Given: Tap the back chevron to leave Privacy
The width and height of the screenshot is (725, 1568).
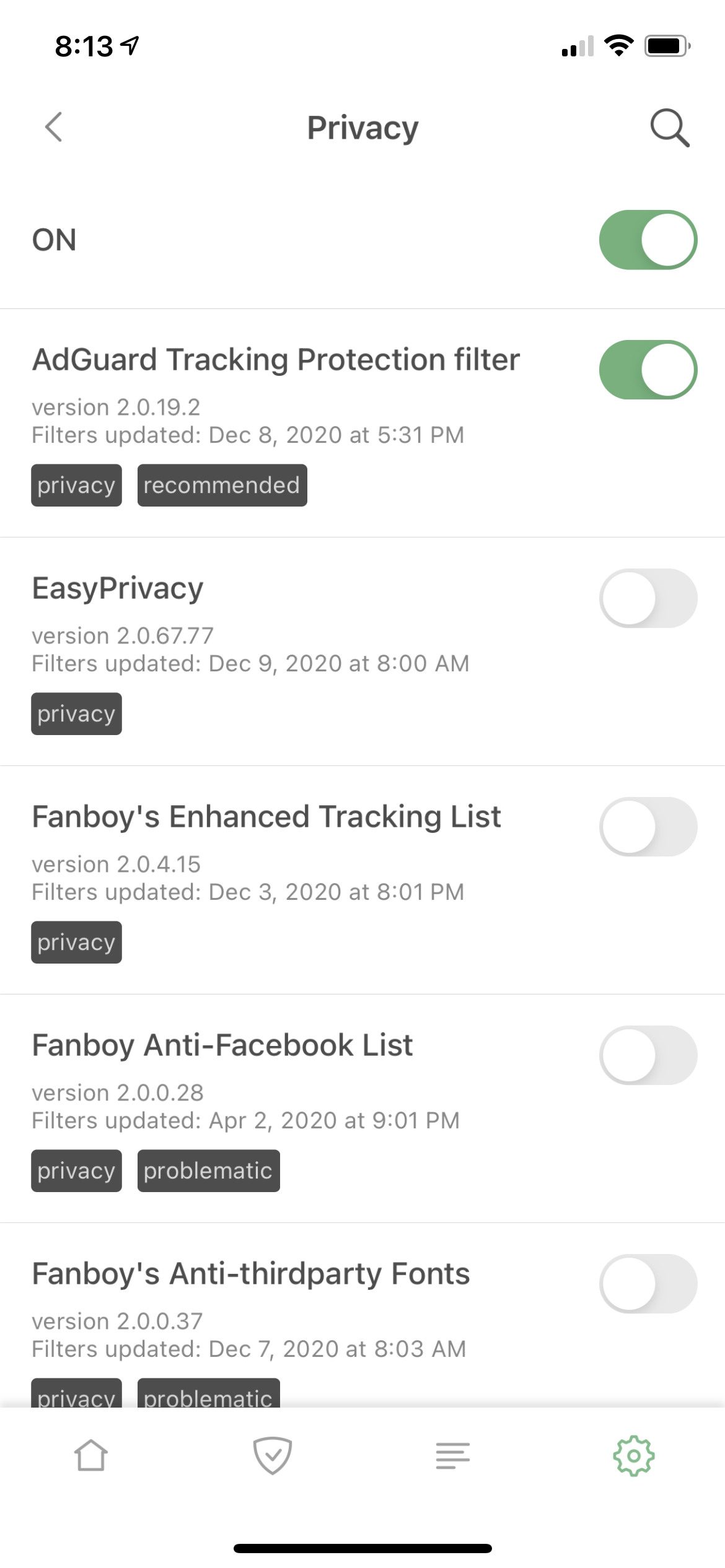Looking at the screenshot, I should (x=54, y=128).
